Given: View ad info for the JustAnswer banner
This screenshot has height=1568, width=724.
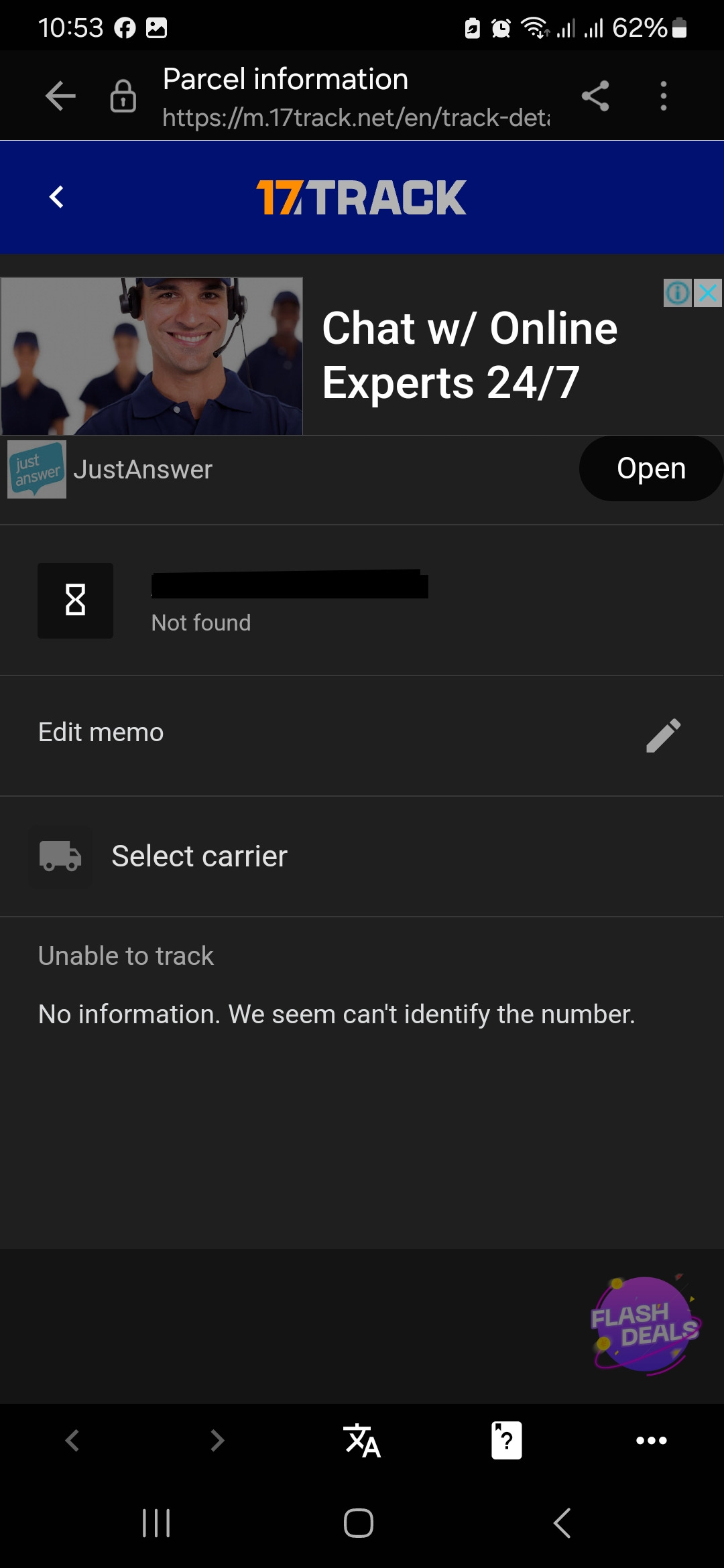Looking at the screenshot, I should pyautogui.click(x=677, y=293).
